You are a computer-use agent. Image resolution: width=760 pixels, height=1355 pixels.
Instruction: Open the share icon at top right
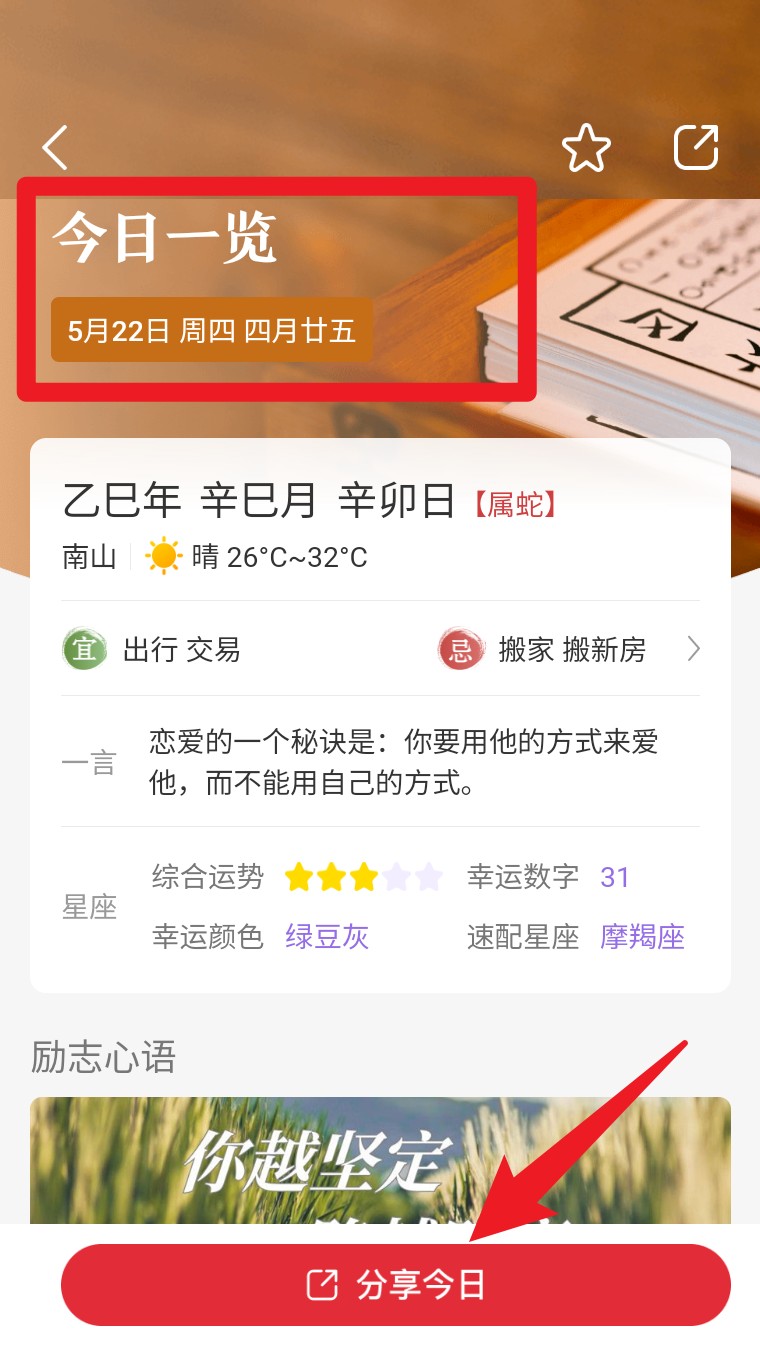point(696,148)
